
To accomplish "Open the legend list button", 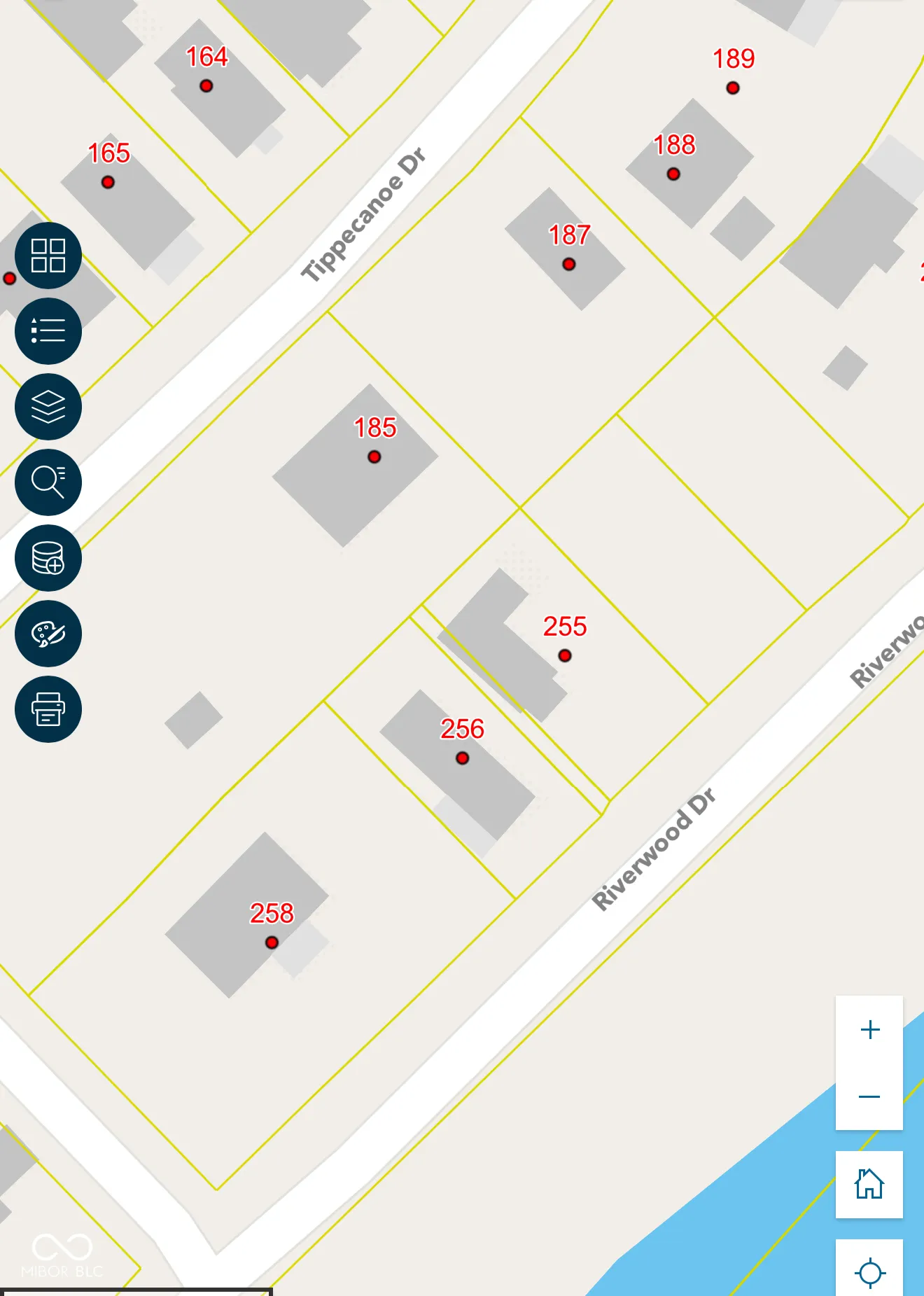I will pos(48,331).
